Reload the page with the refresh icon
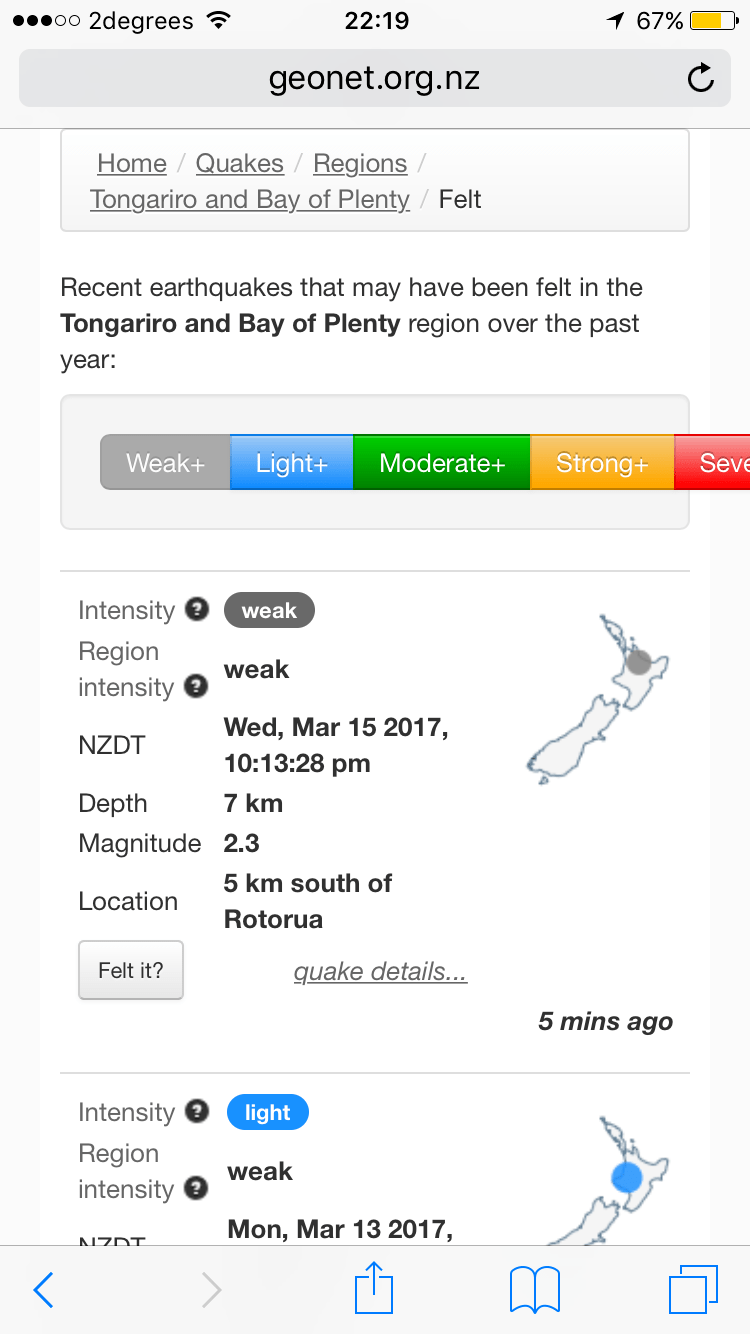The image size is (750, 1334). pyautogui.click(x=701, y=78)
